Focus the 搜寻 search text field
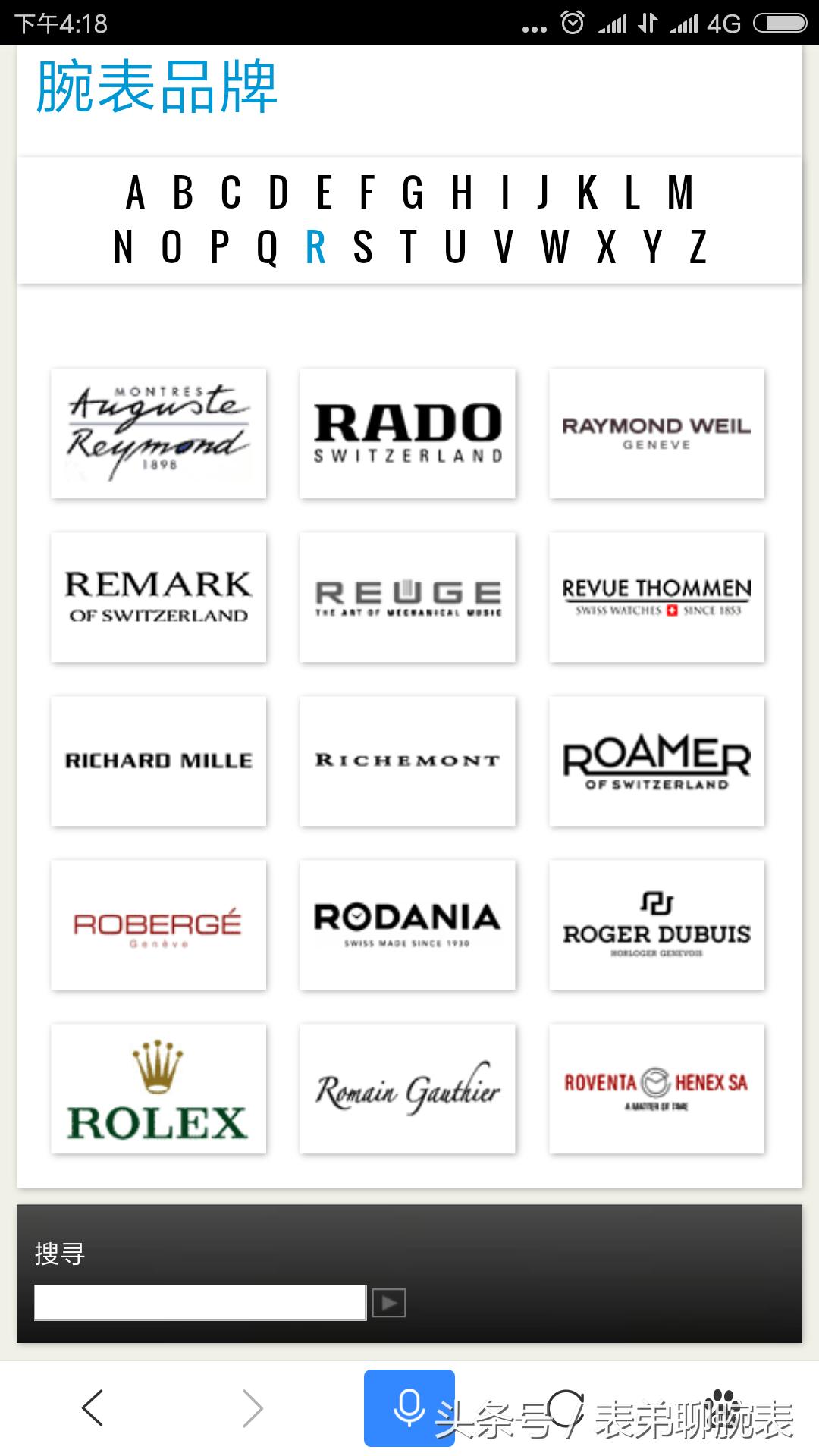The height and width of the screenshot is (1456, 819). click(200, 1302)
